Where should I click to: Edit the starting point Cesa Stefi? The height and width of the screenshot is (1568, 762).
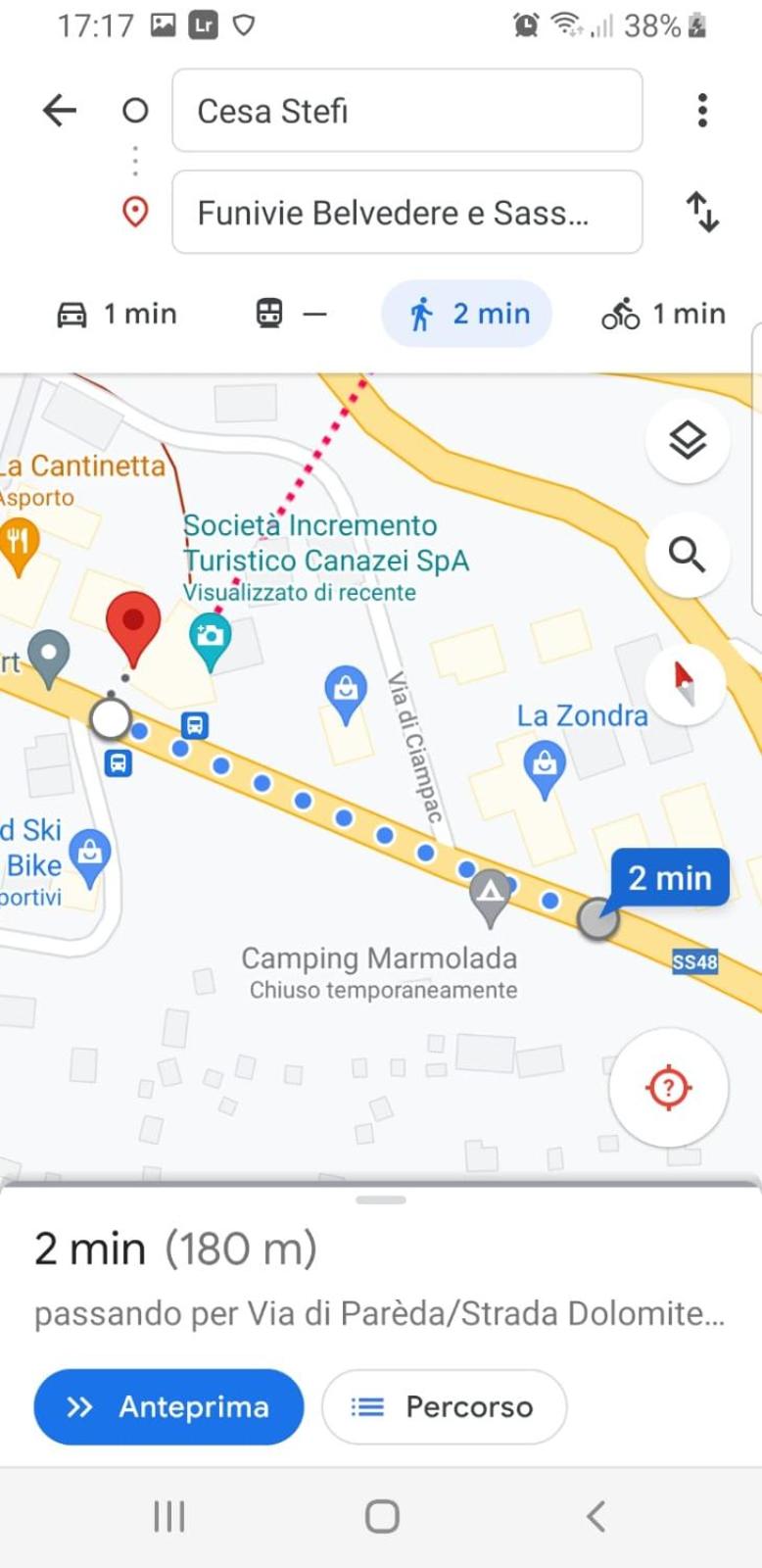coord(407,111)
